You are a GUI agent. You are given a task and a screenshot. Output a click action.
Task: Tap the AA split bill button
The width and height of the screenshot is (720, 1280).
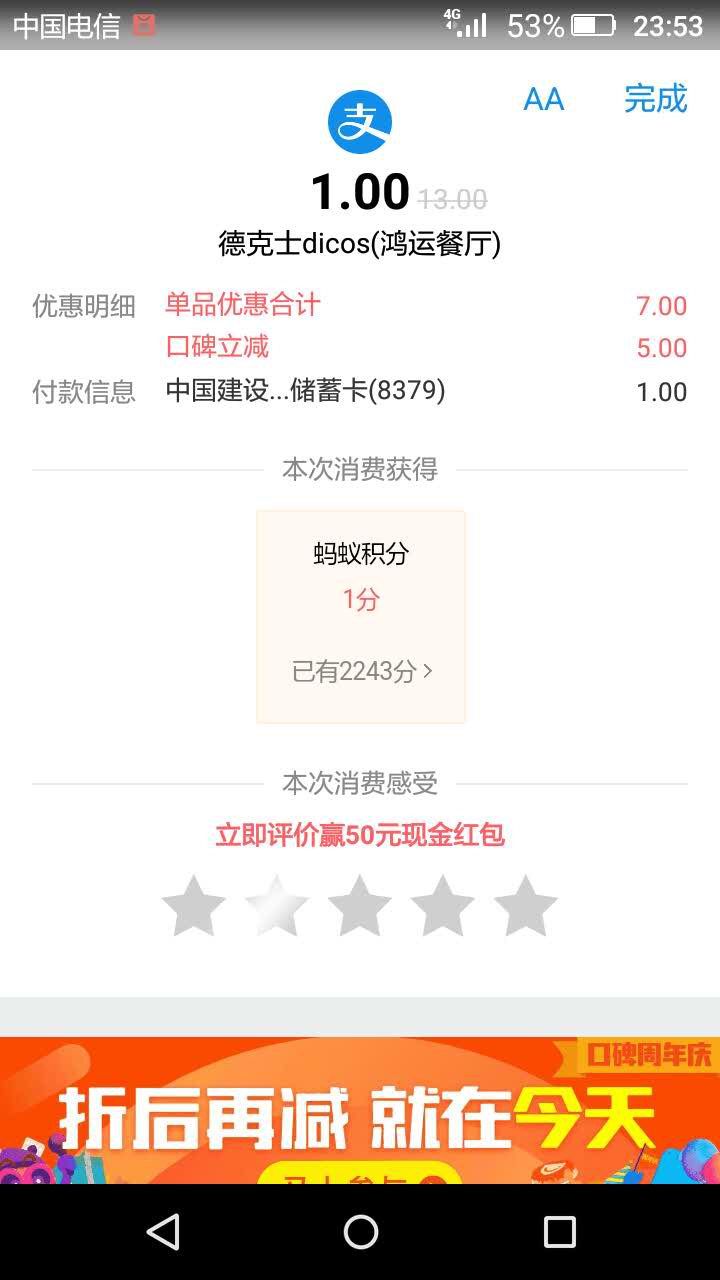[x=544, y=99]
